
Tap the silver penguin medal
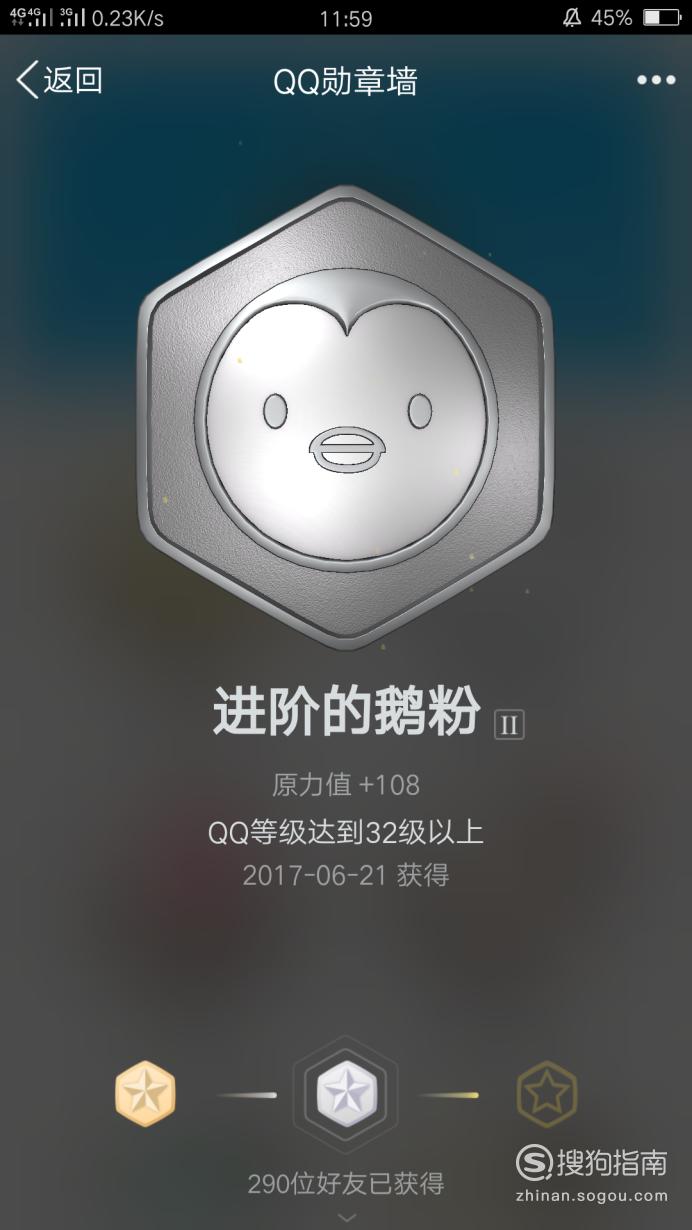tap(345, 418)
